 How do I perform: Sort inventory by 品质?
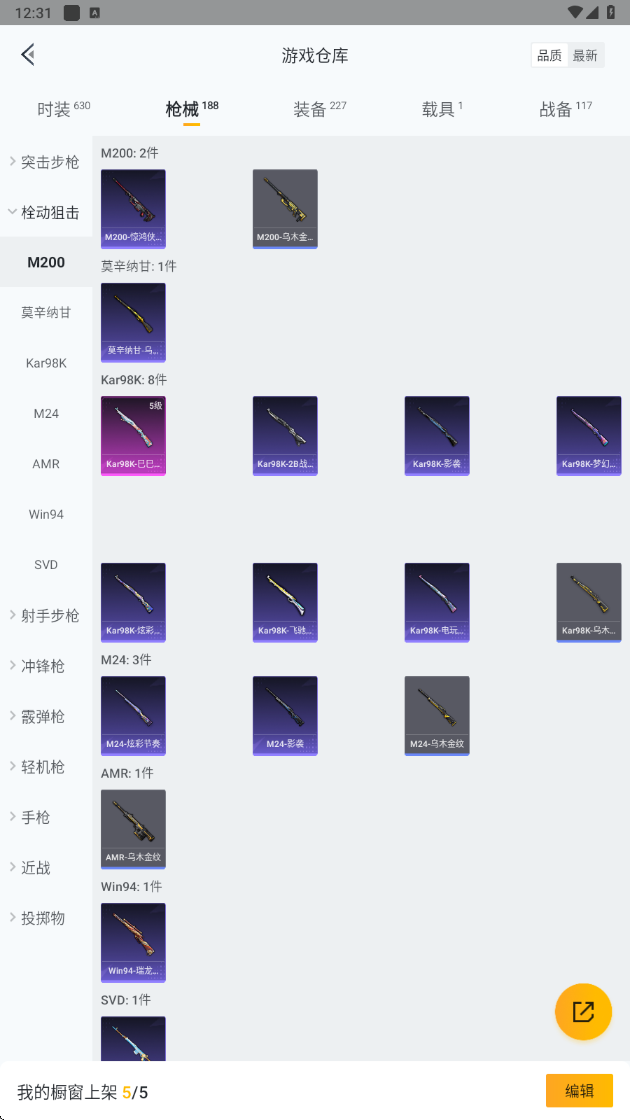pyautogui.click(x=549, y=56)
